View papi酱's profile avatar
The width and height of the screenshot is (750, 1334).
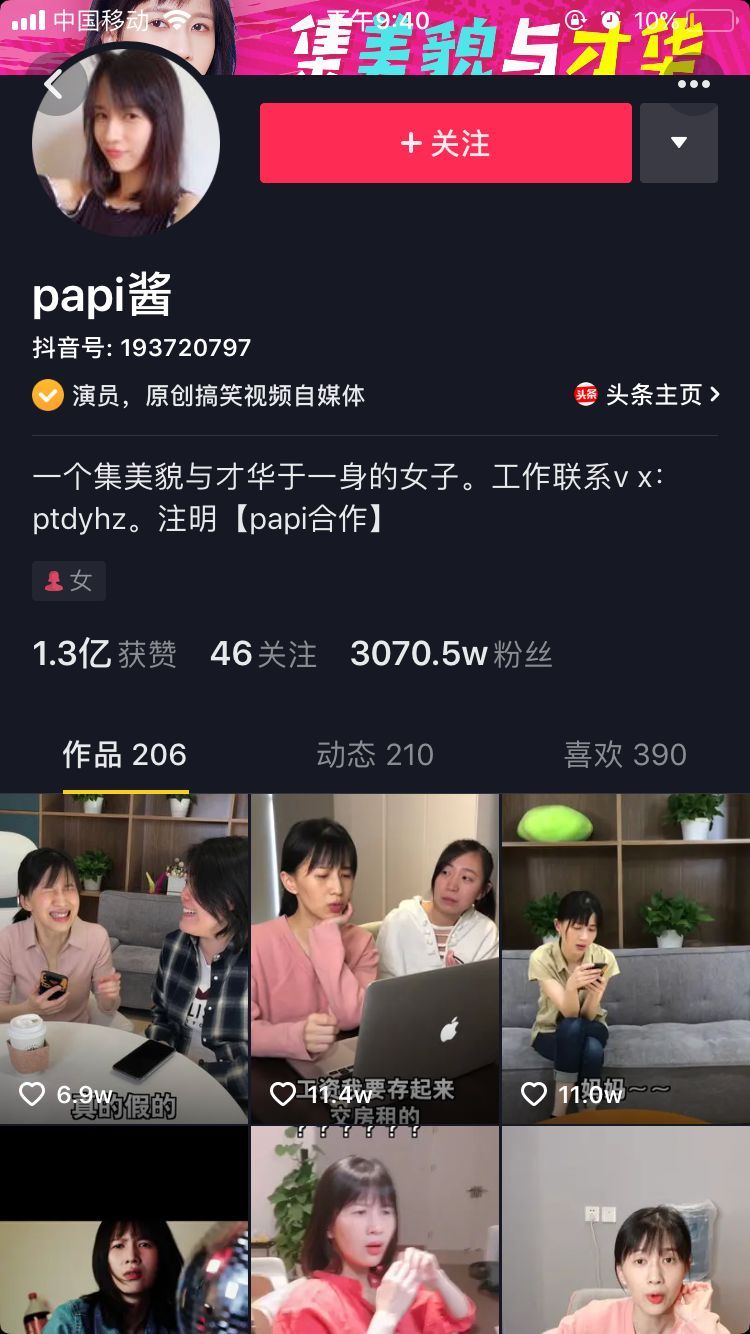tap(126, 140)
